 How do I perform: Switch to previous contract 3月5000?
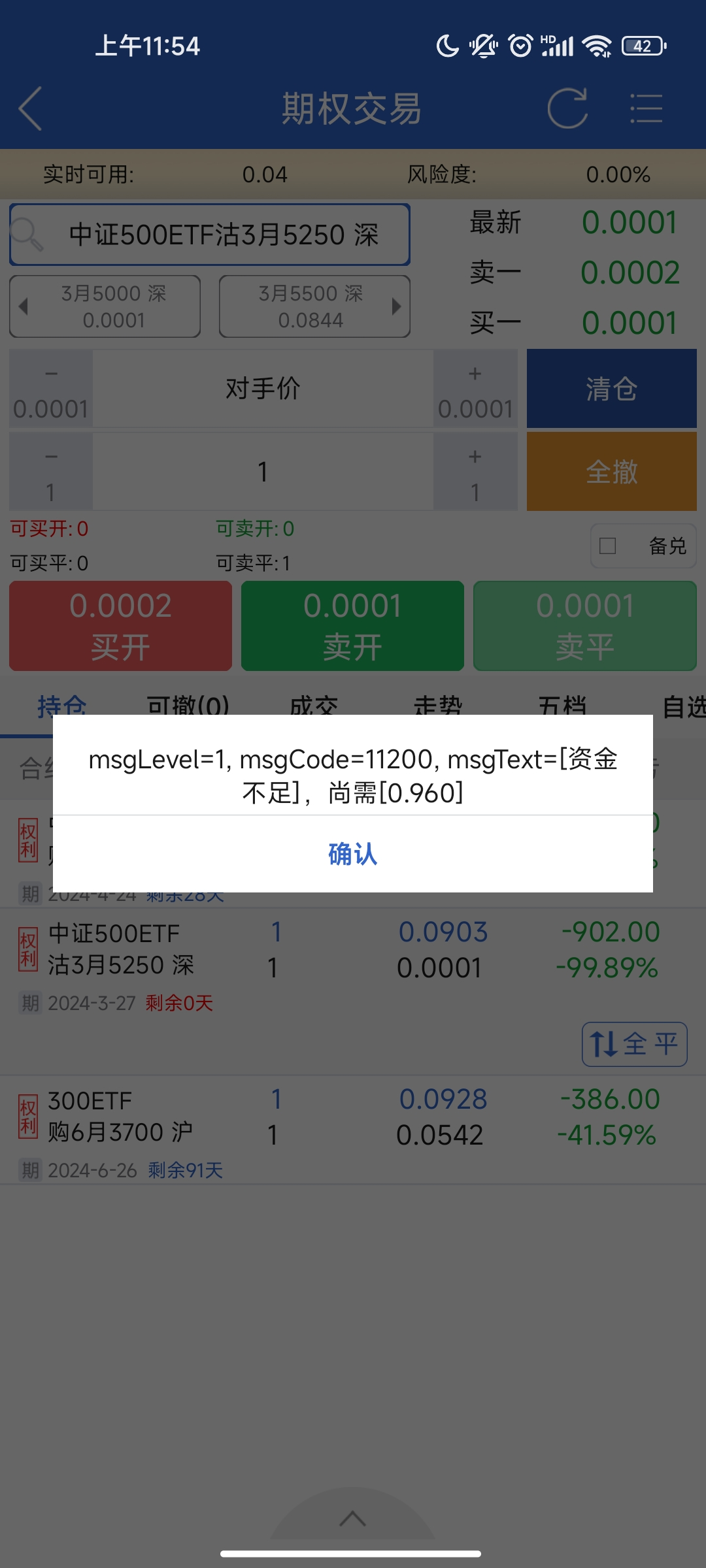[105, 306]
